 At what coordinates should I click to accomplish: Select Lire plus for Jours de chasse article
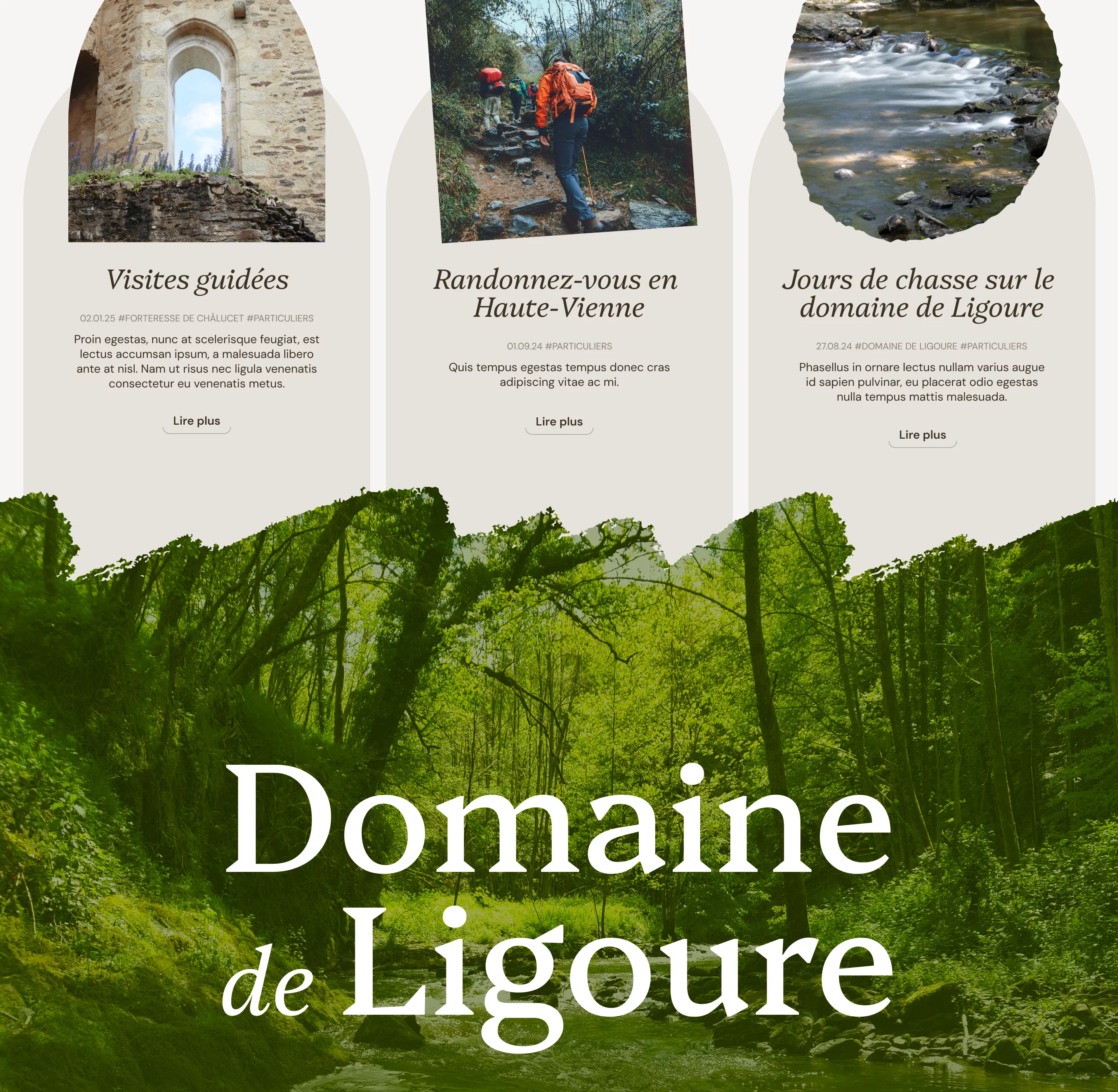point(922,435)
